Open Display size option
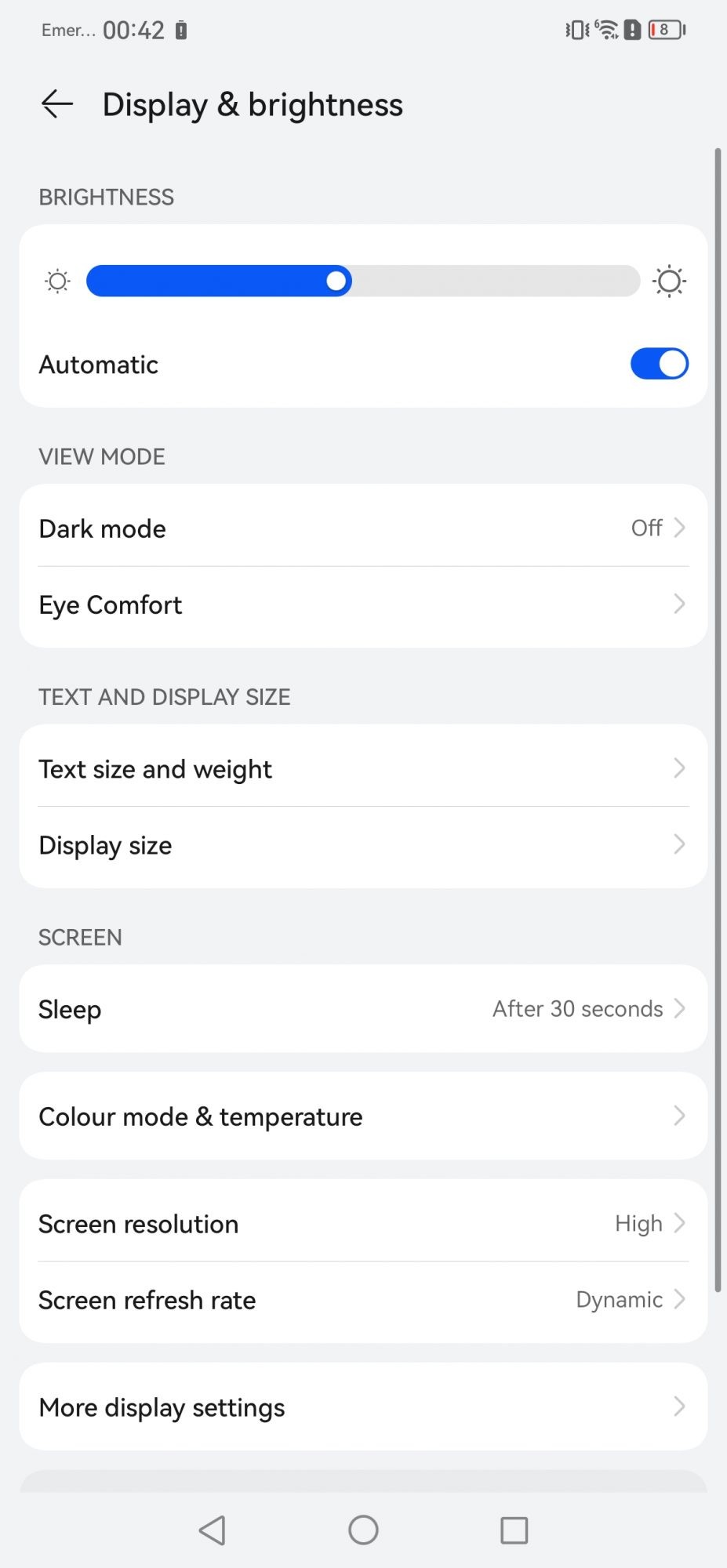Screen dimensions: 727x1568 click(362, 845)
